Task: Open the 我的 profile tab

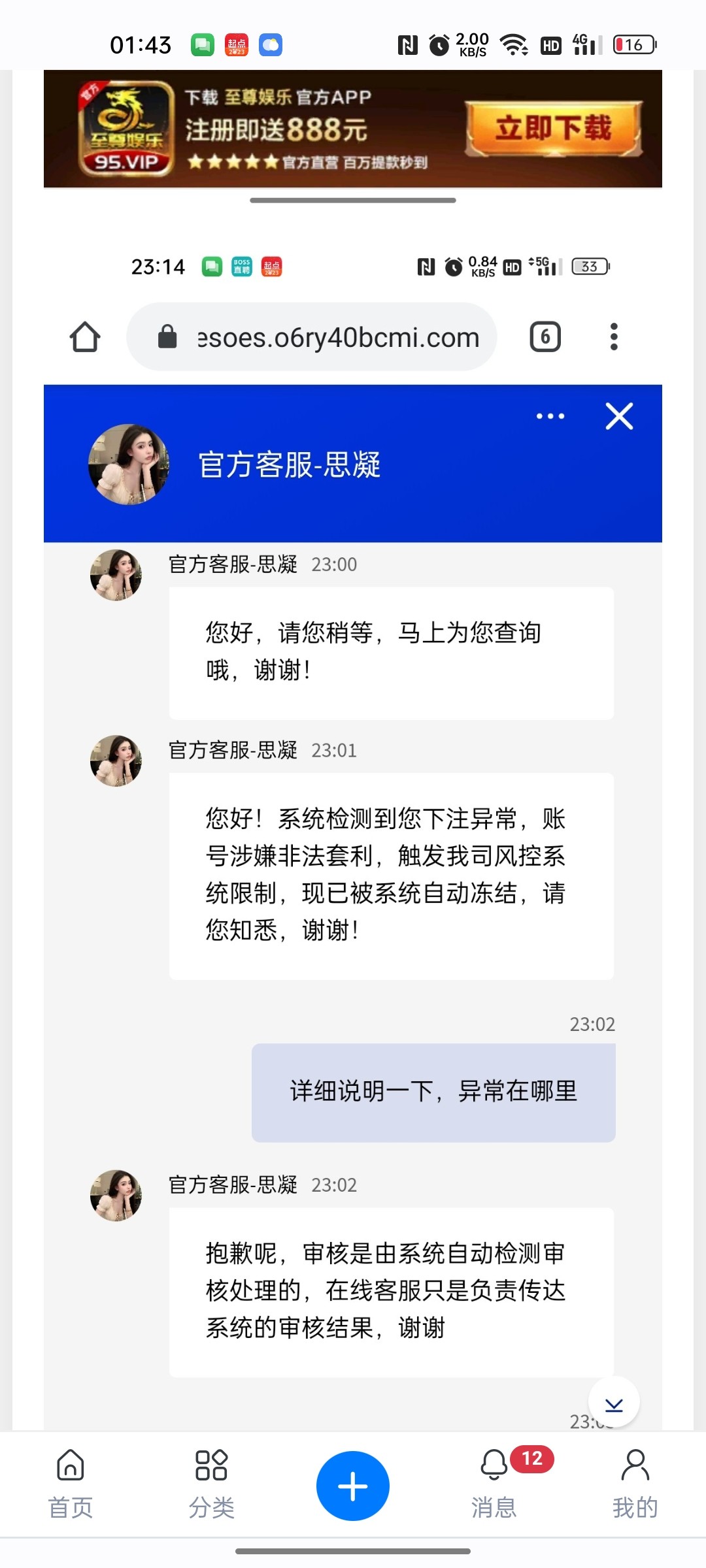Action: (635, 1484)
